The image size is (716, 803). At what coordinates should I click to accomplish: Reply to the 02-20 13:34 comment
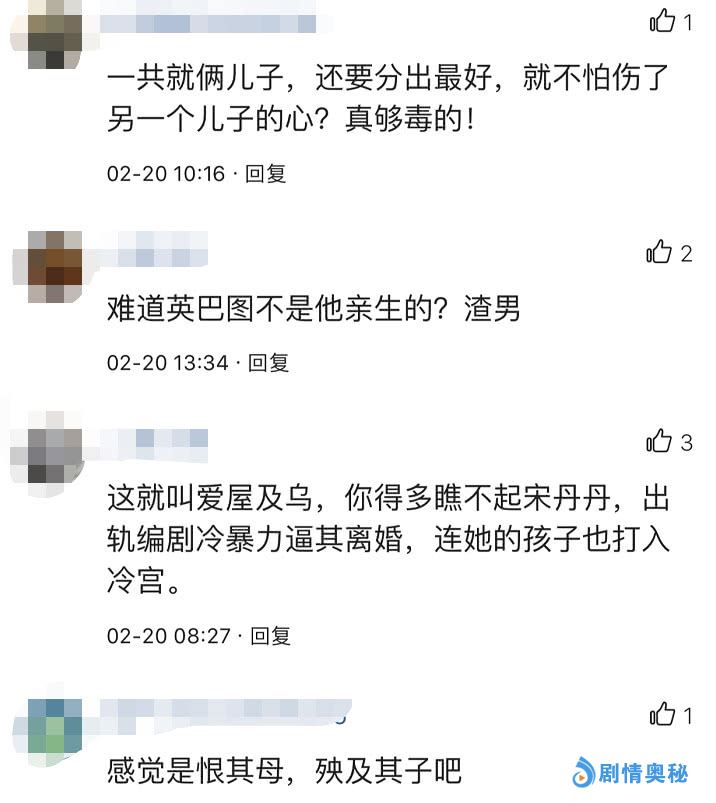[x=269, y=362]
